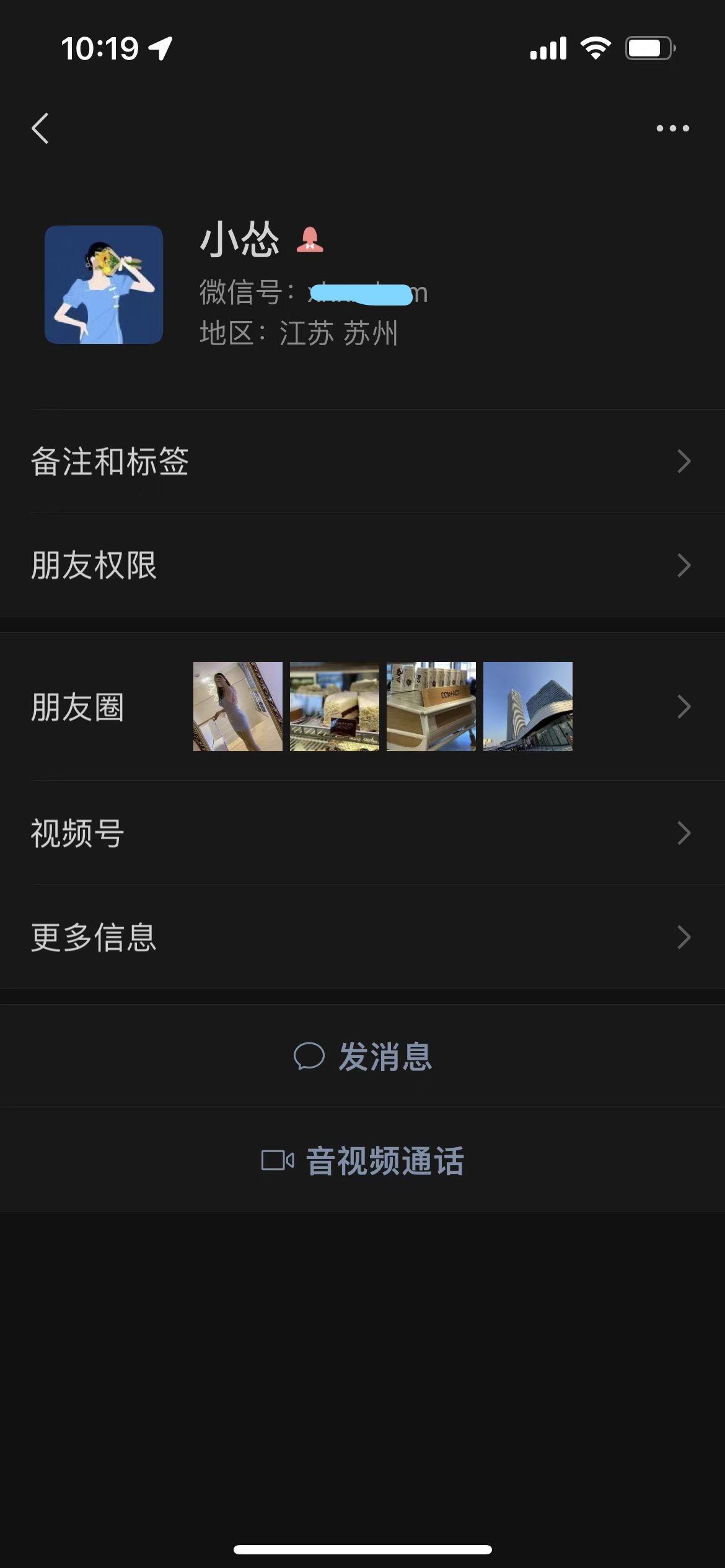Image resolution: width=725 pixels, height=1568 pixels.
Task: Open 朋友权限 settings
Action: pos(362,565)
